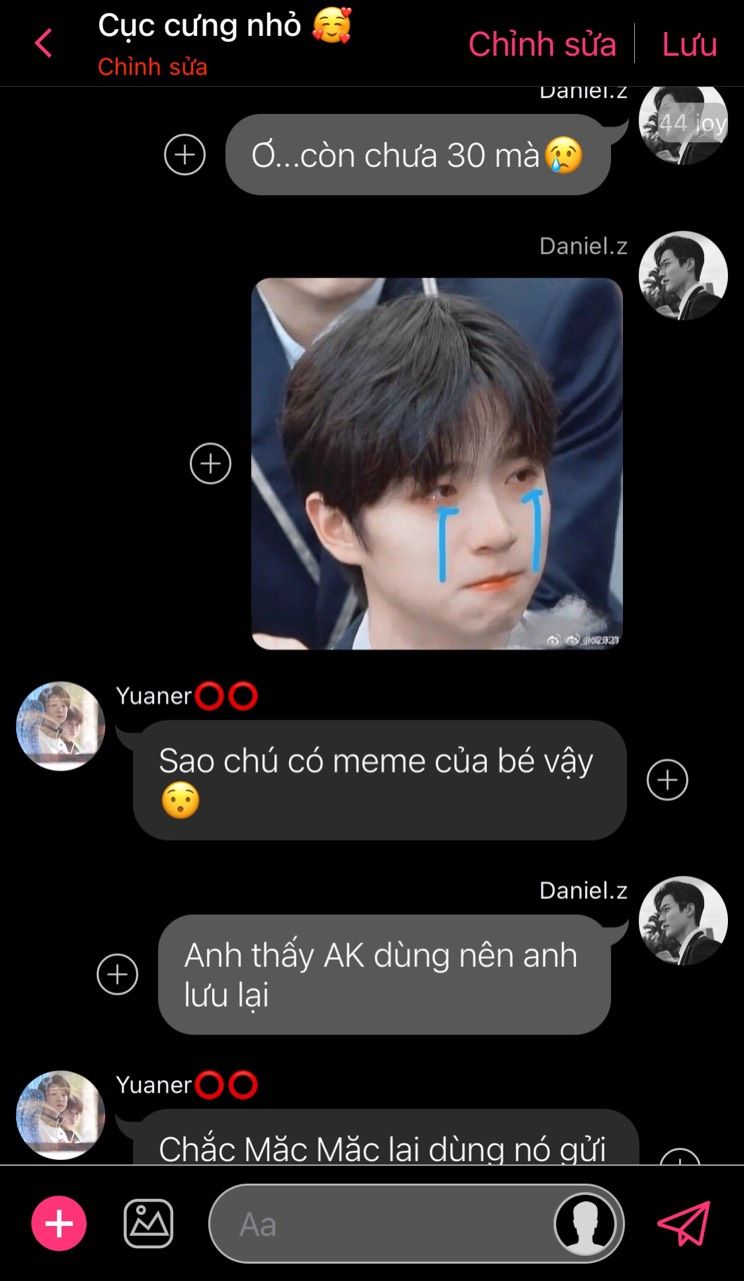The width and height of the screenshot is (744, 1281).
Task: Open the crying boy meme image
Action: tap(437, 464)
